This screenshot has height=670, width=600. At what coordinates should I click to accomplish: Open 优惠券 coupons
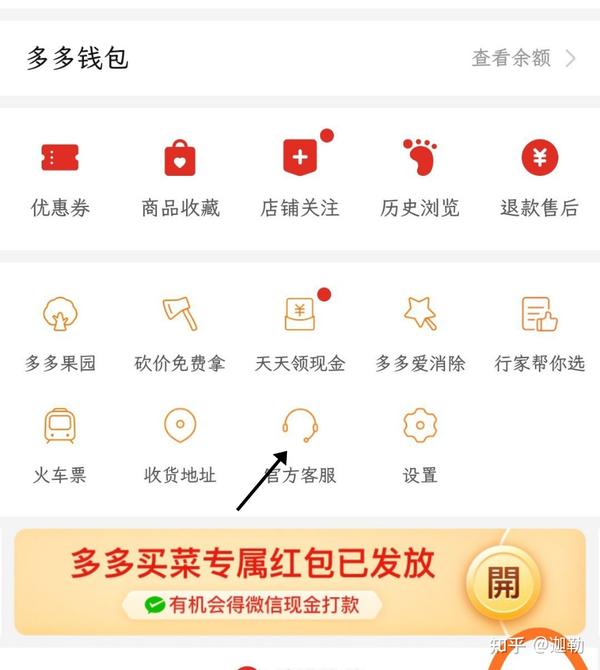click(60, 177)
